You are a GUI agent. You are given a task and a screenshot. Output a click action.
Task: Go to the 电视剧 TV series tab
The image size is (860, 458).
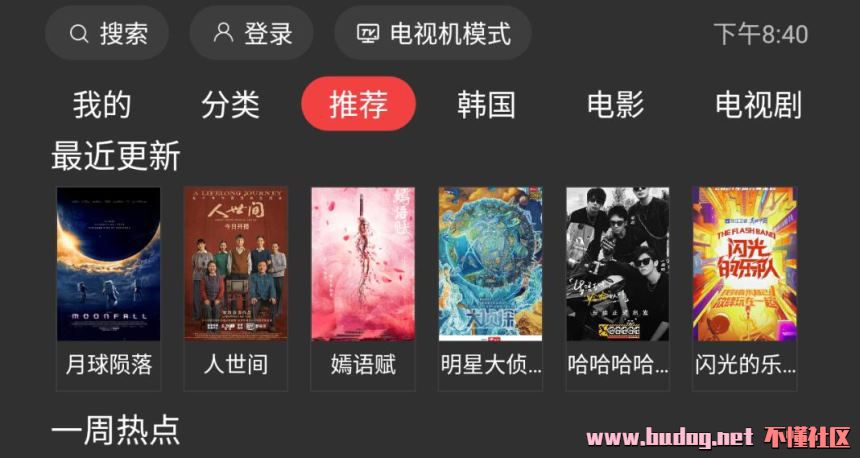[x=758, y=104]
